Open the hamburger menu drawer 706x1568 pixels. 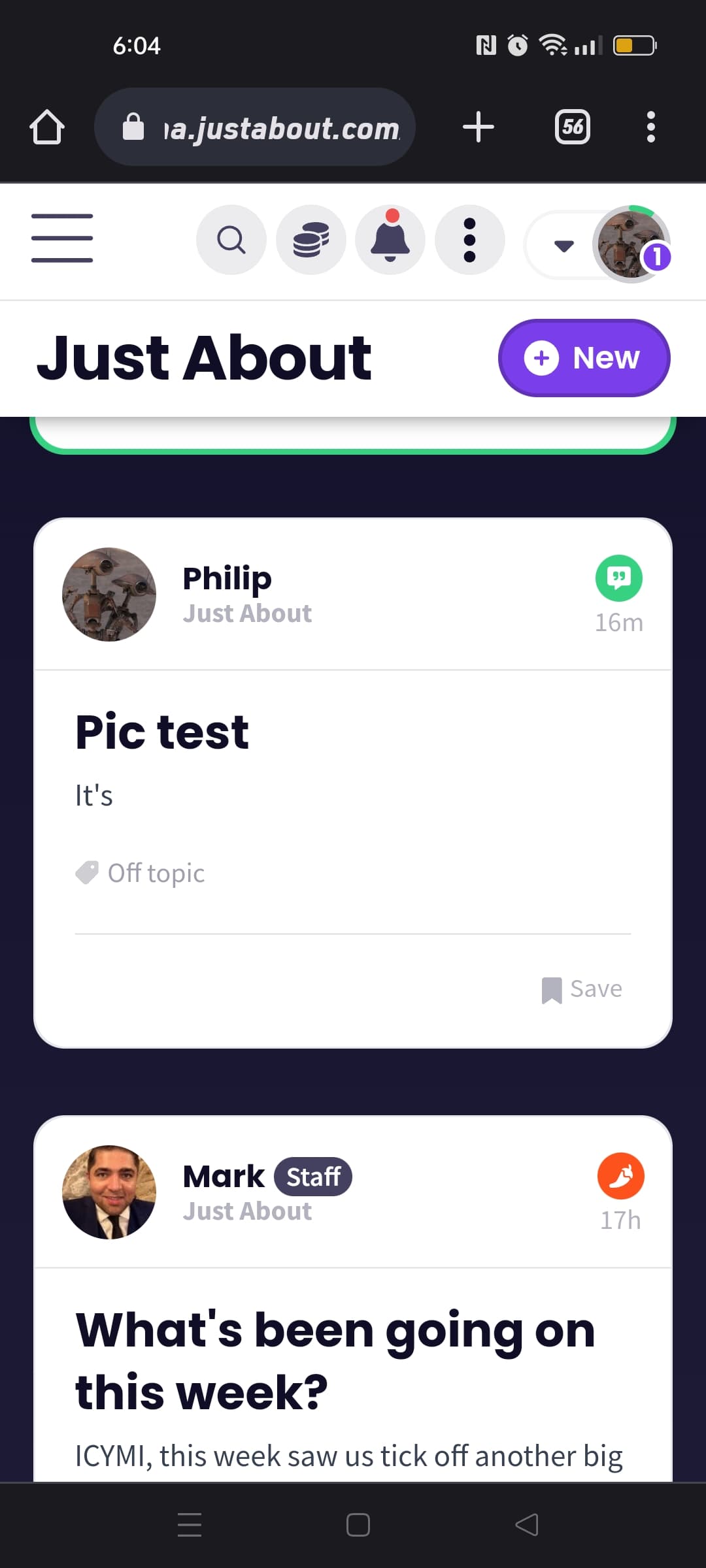62,238
